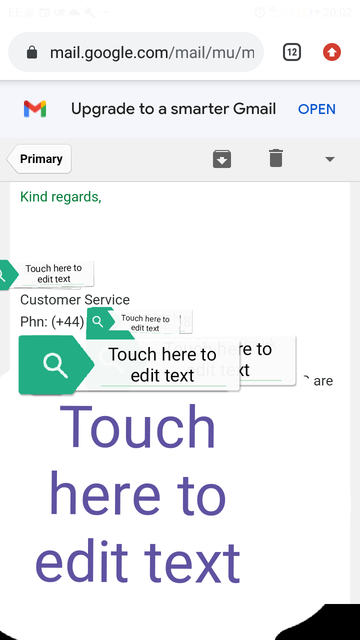Screen dimensions: 360x640
Task: Tap OPEN on the Gmail upgrade banner
Action: (x=317, y=109)
